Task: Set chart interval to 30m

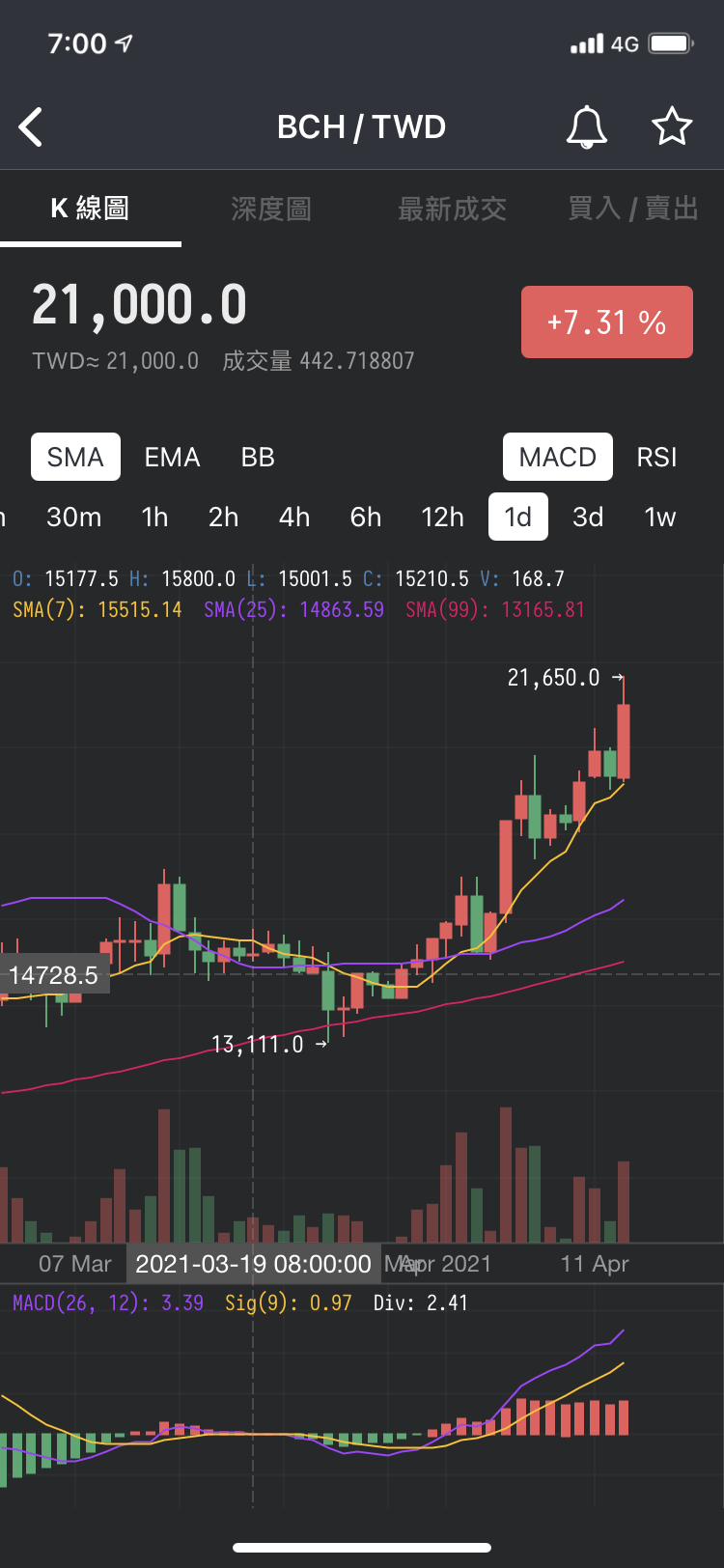Action: pyautogui.click(x=74, y=518)
